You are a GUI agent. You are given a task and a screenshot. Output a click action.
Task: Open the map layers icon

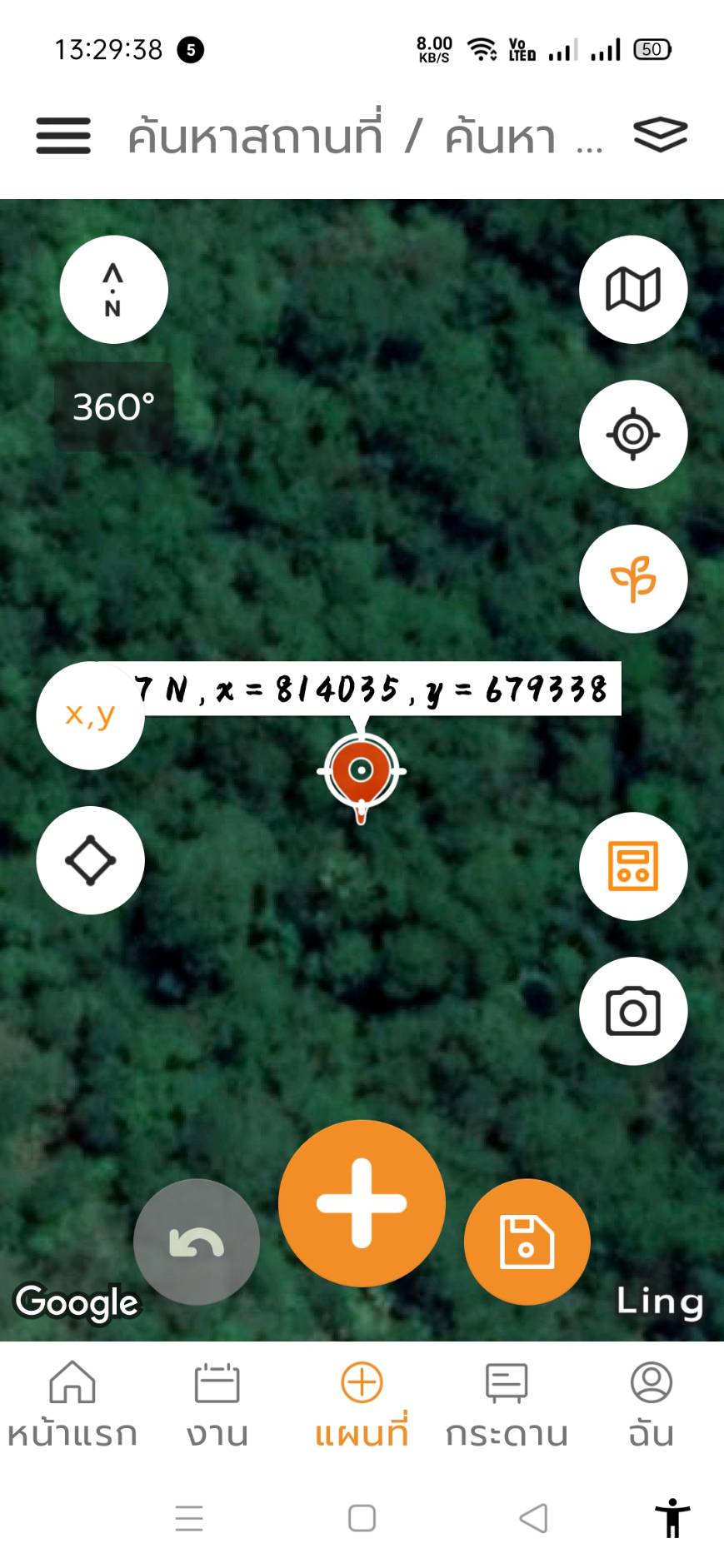[660, 135]
